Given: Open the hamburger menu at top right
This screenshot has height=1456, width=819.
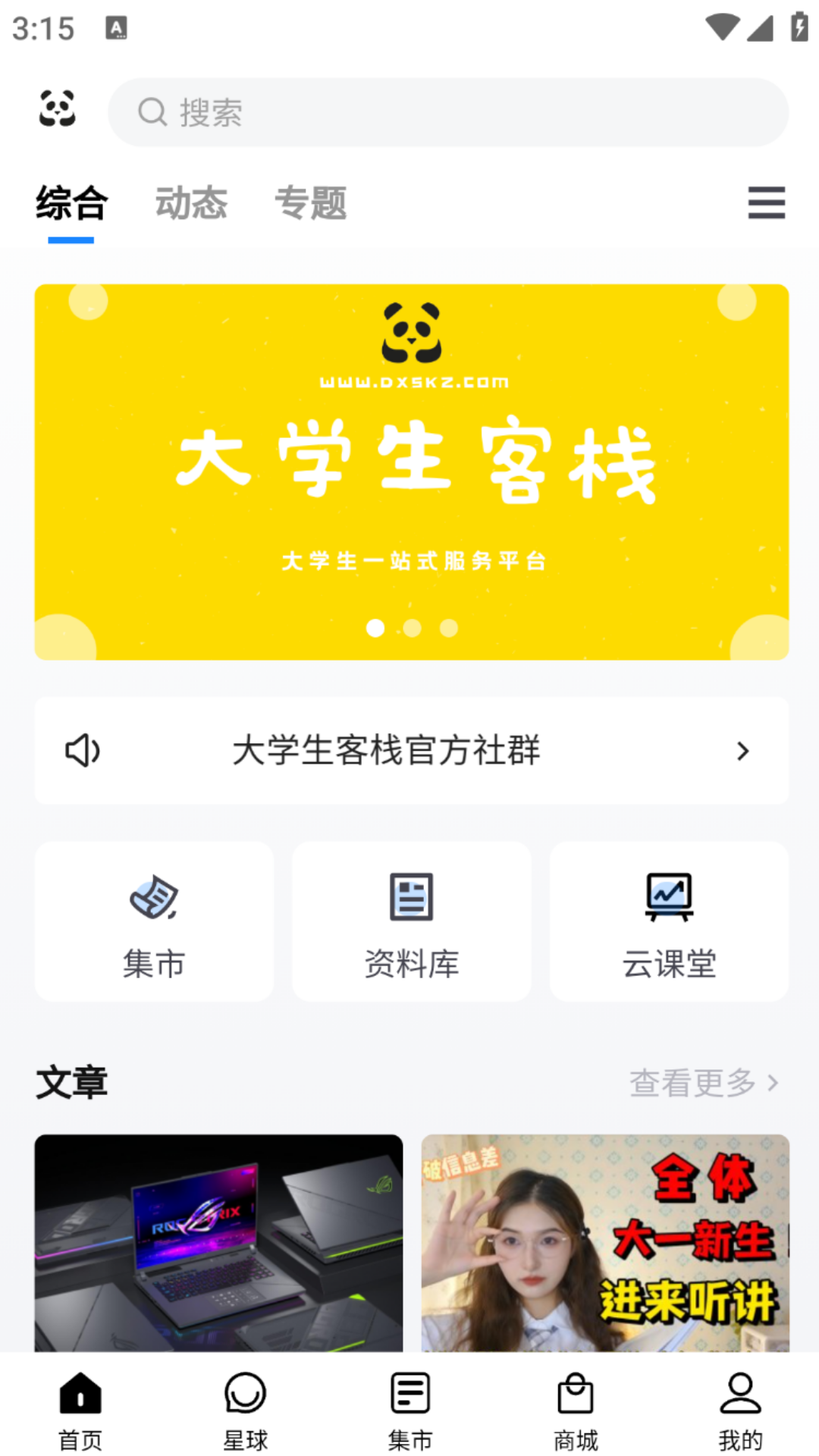Looking at the screenshot, I should click(x=766, y=203).
